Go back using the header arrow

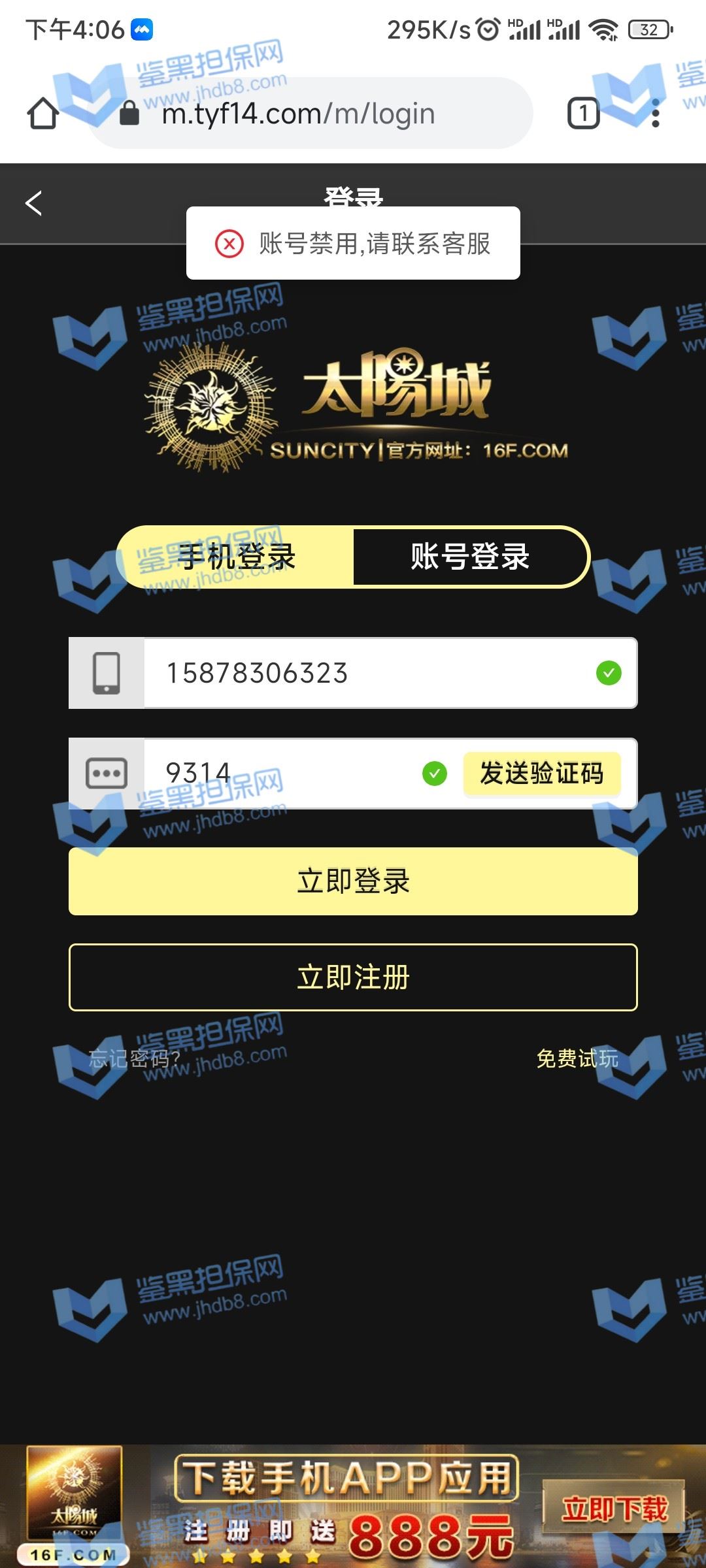[34, 203]
